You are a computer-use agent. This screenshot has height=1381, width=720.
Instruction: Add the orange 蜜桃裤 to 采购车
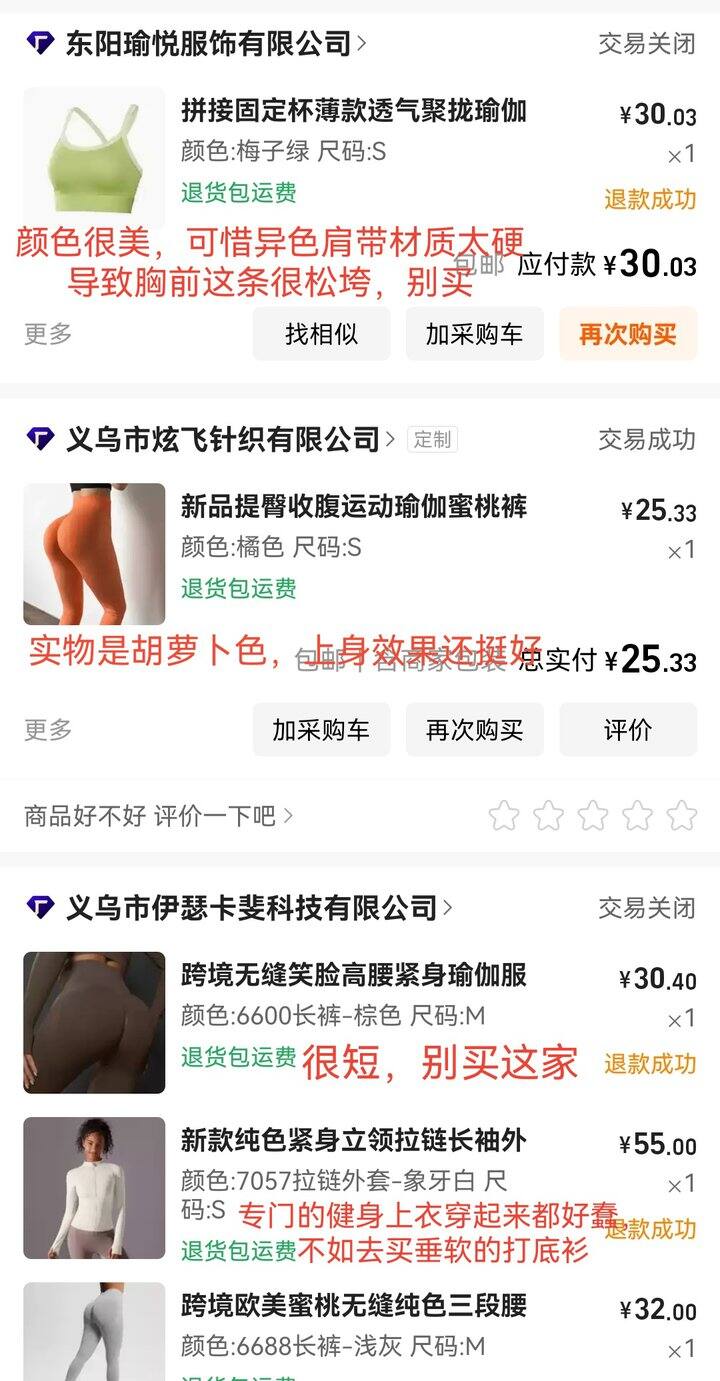click(321, 730)
